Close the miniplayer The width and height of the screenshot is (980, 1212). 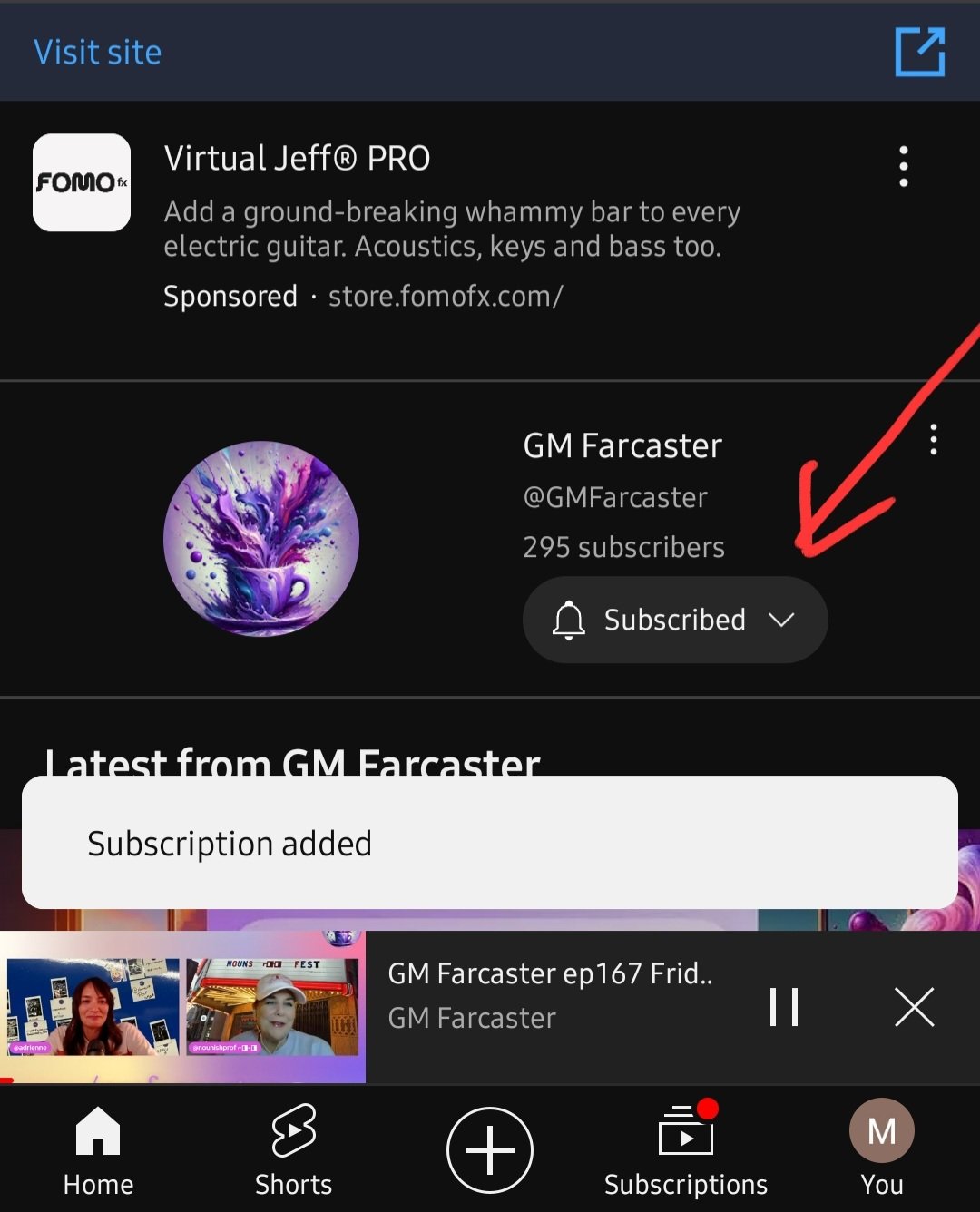pyautogui.click(x=914, y=1007)
